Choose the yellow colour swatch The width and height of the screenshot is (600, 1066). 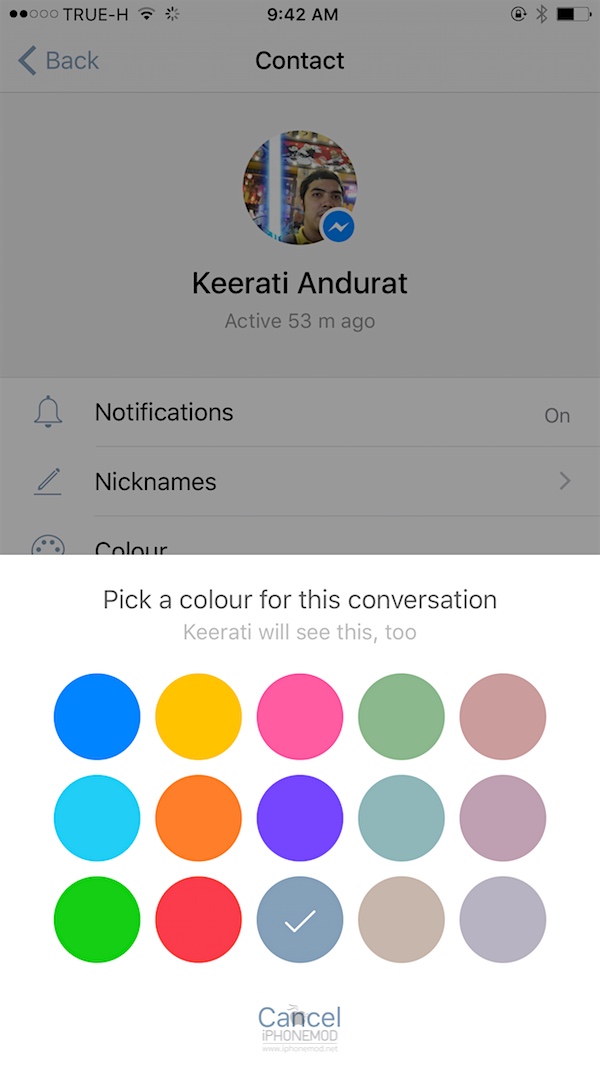coord(198,717)
